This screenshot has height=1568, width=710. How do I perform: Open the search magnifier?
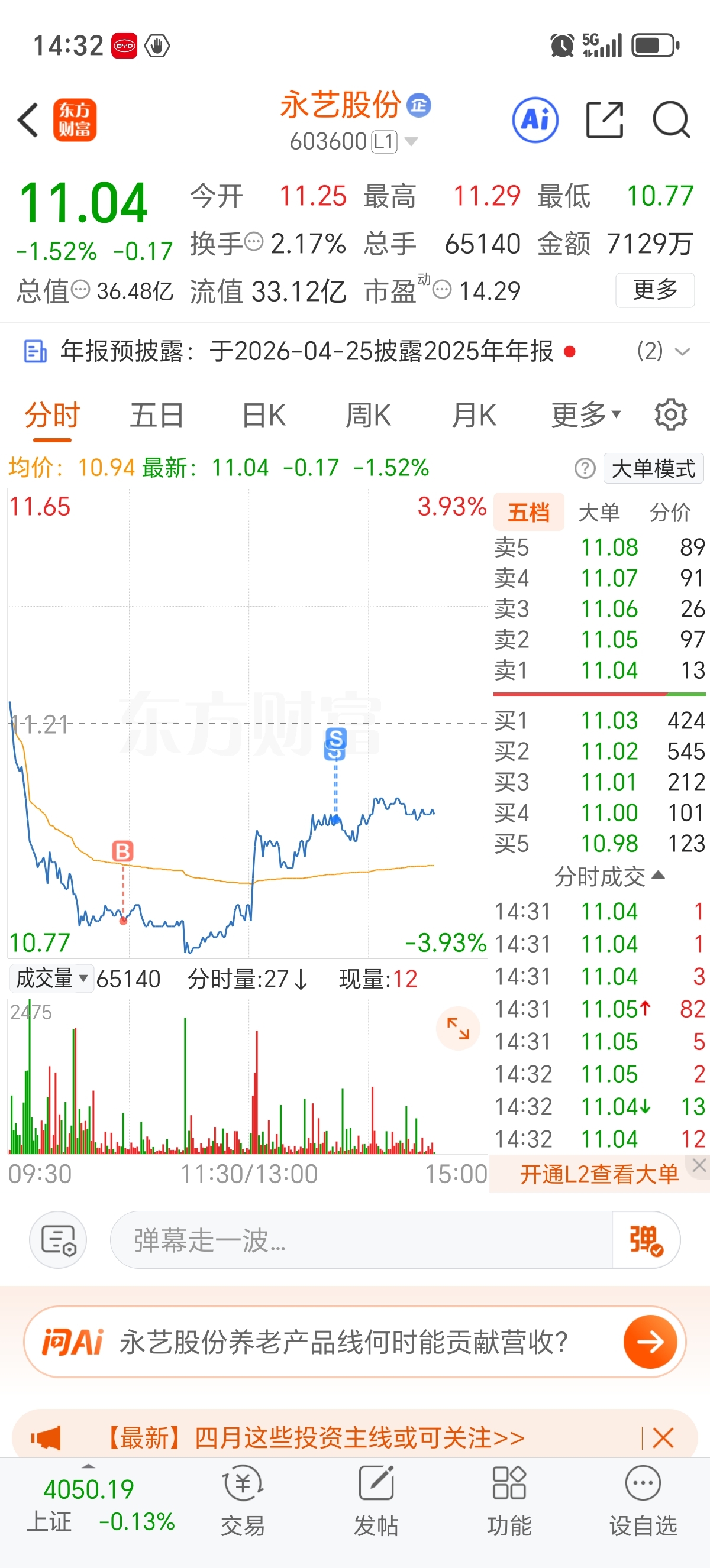point(671,120)
